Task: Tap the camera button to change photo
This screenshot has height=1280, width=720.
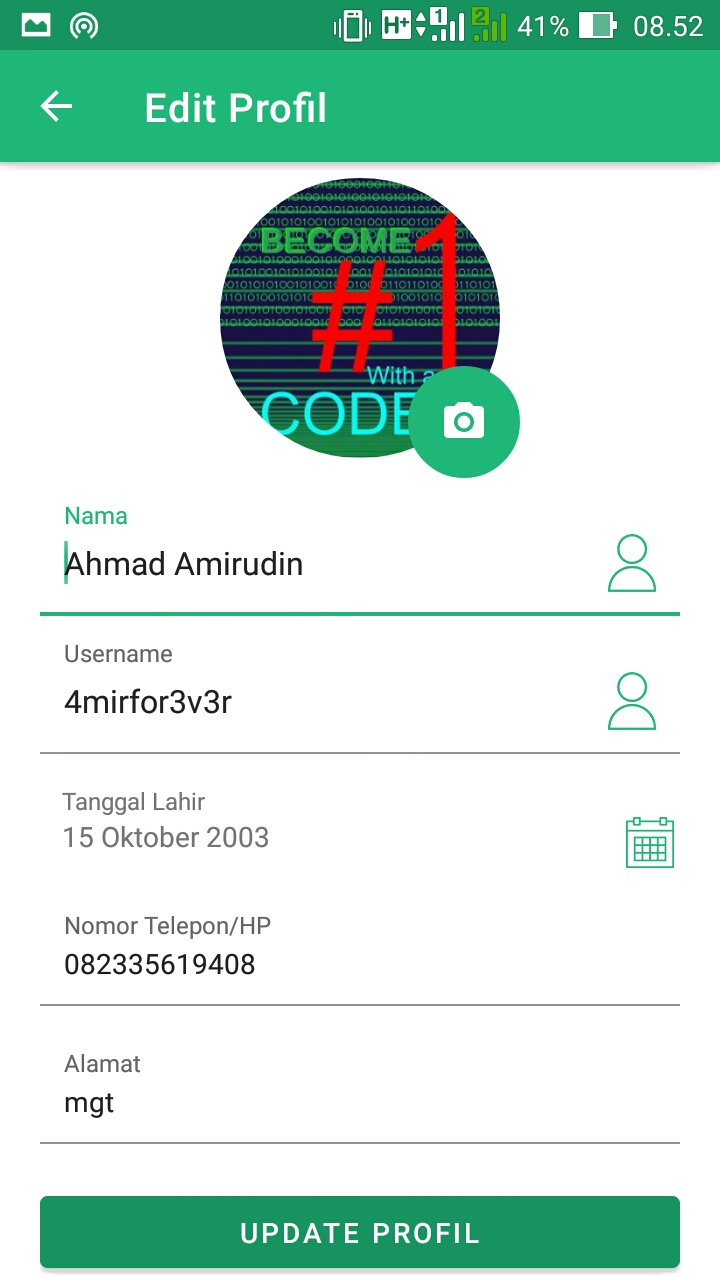Action: [464, 421]
